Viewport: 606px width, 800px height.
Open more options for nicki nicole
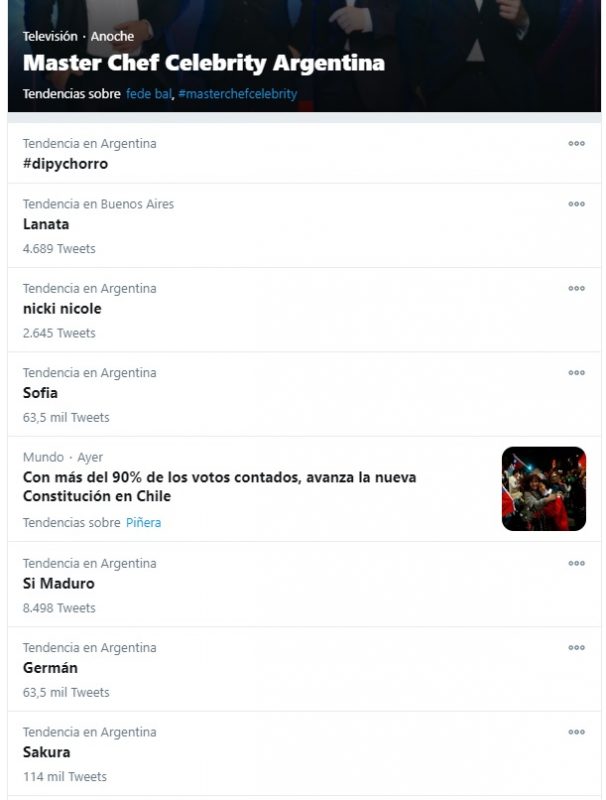576,289
